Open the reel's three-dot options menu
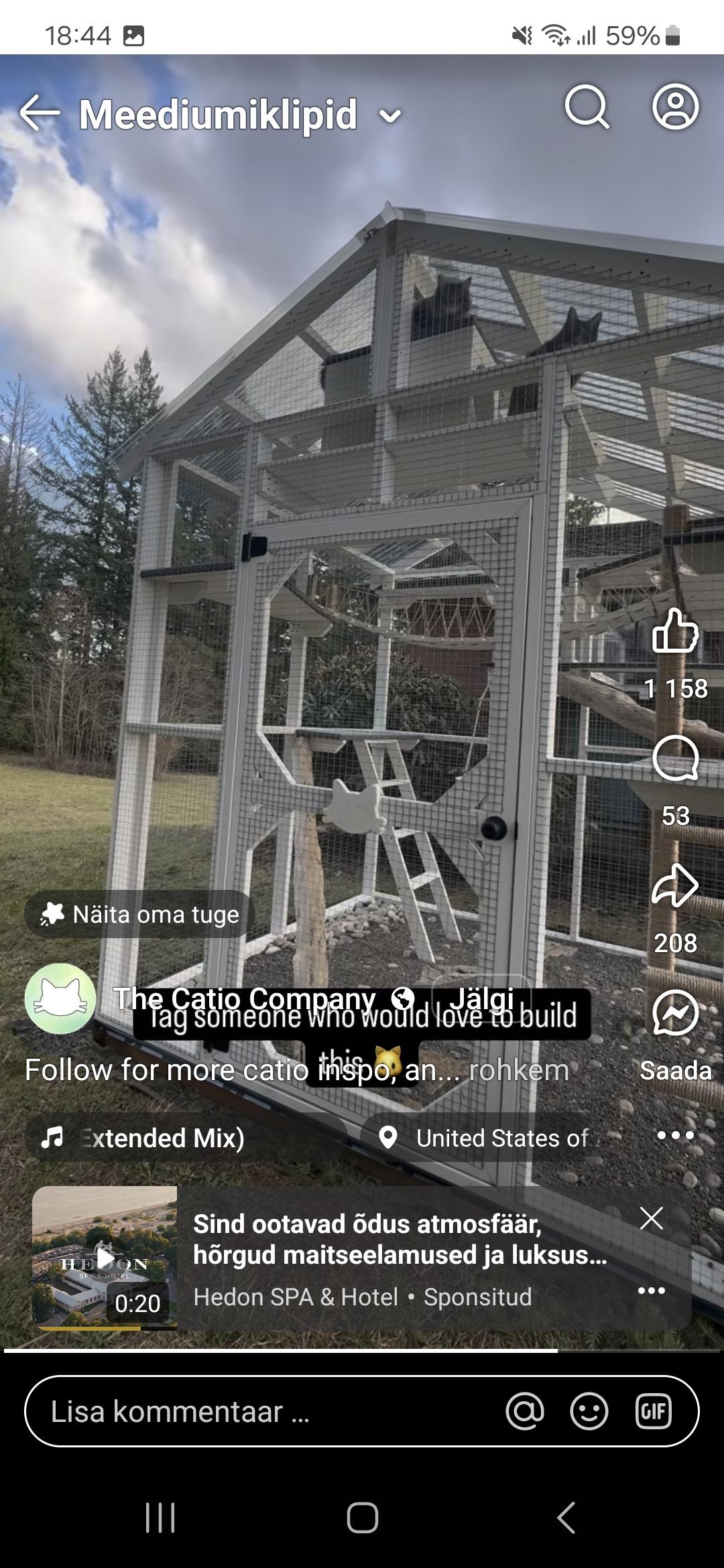 pyautogui.click(x=675, y=1135)
